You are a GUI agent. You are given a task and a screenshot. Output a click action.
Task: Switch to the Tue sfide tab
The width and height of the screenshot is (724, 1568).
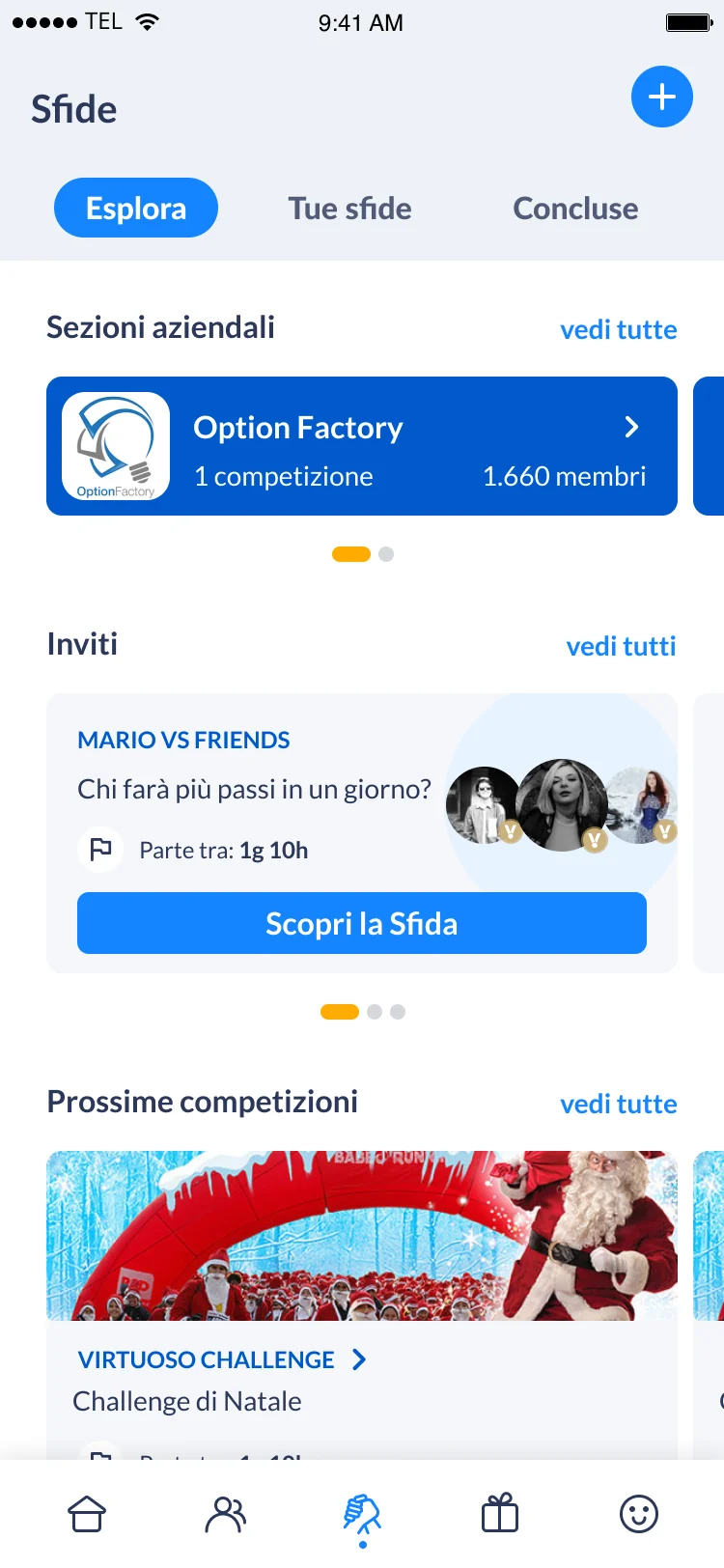point(349,208)
